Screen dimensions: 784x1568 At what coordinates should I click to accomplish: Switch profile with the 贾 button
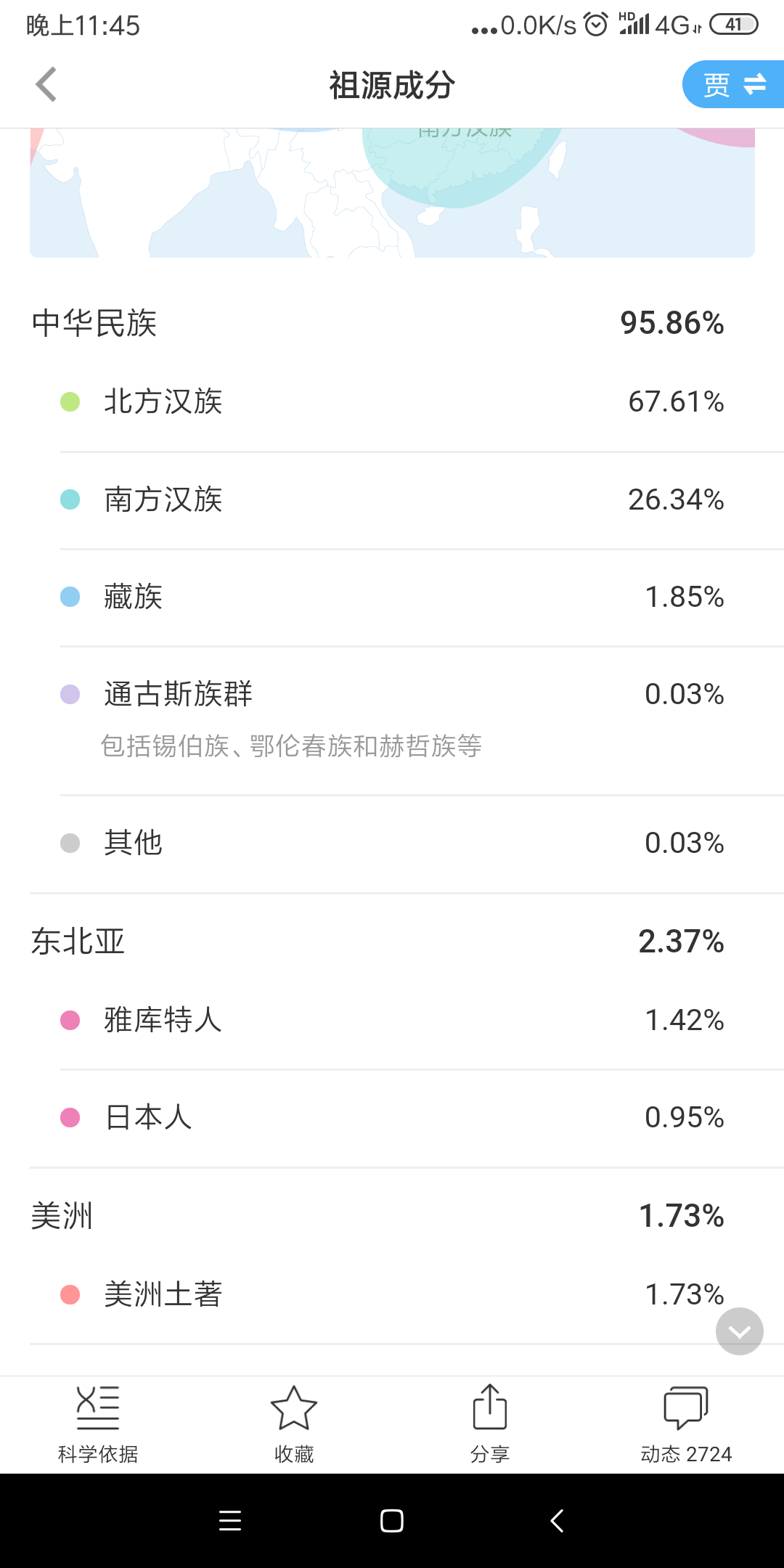pyautogui.click(x=733, y=84)
